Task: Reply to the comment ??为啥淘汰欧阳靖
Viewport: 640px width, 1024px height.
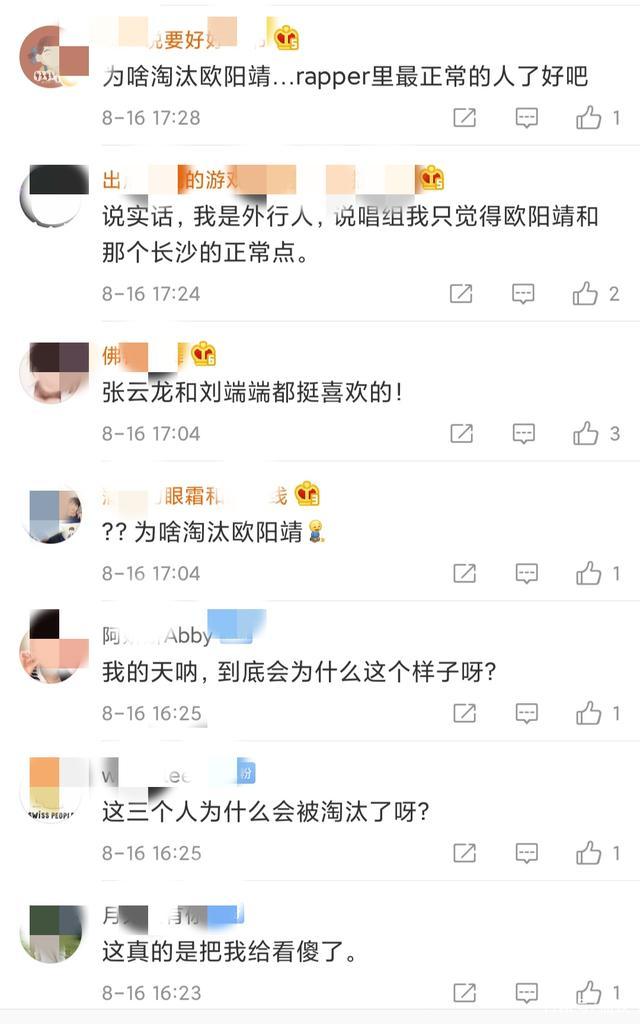Action: click(527, 574)
